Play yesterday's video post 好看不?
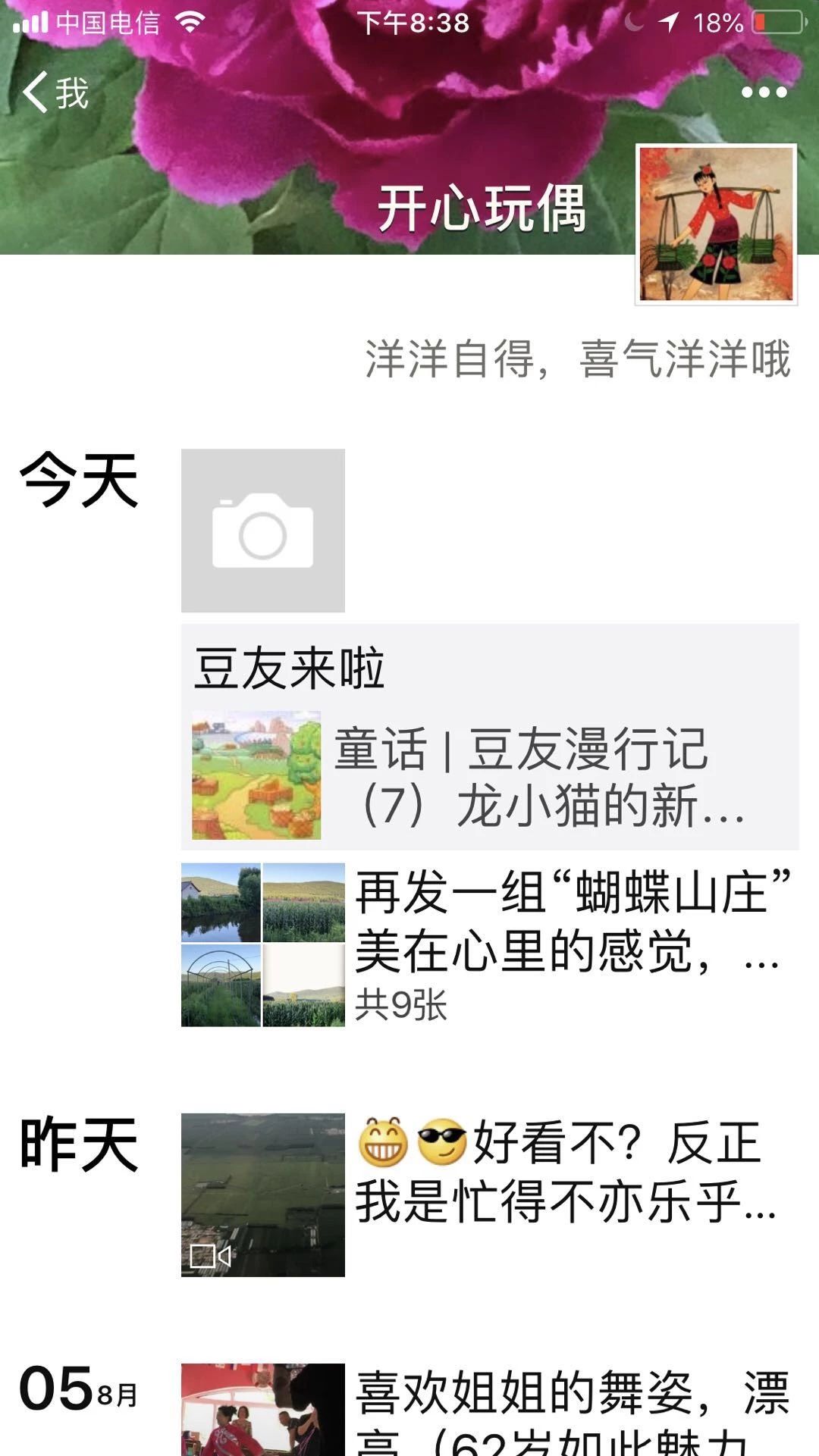 point(262,1195)
